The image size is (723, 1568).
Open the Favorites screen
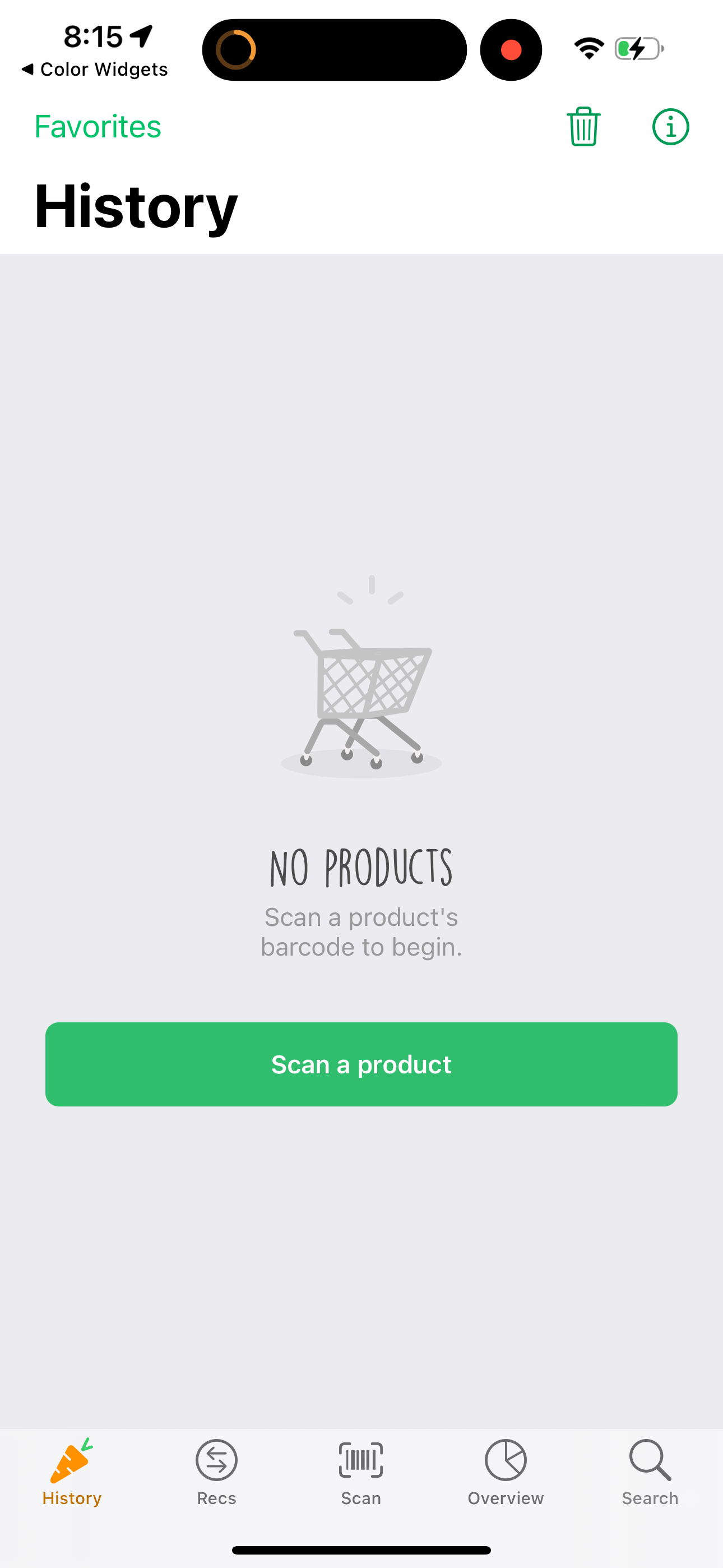(x=98, y=127)
